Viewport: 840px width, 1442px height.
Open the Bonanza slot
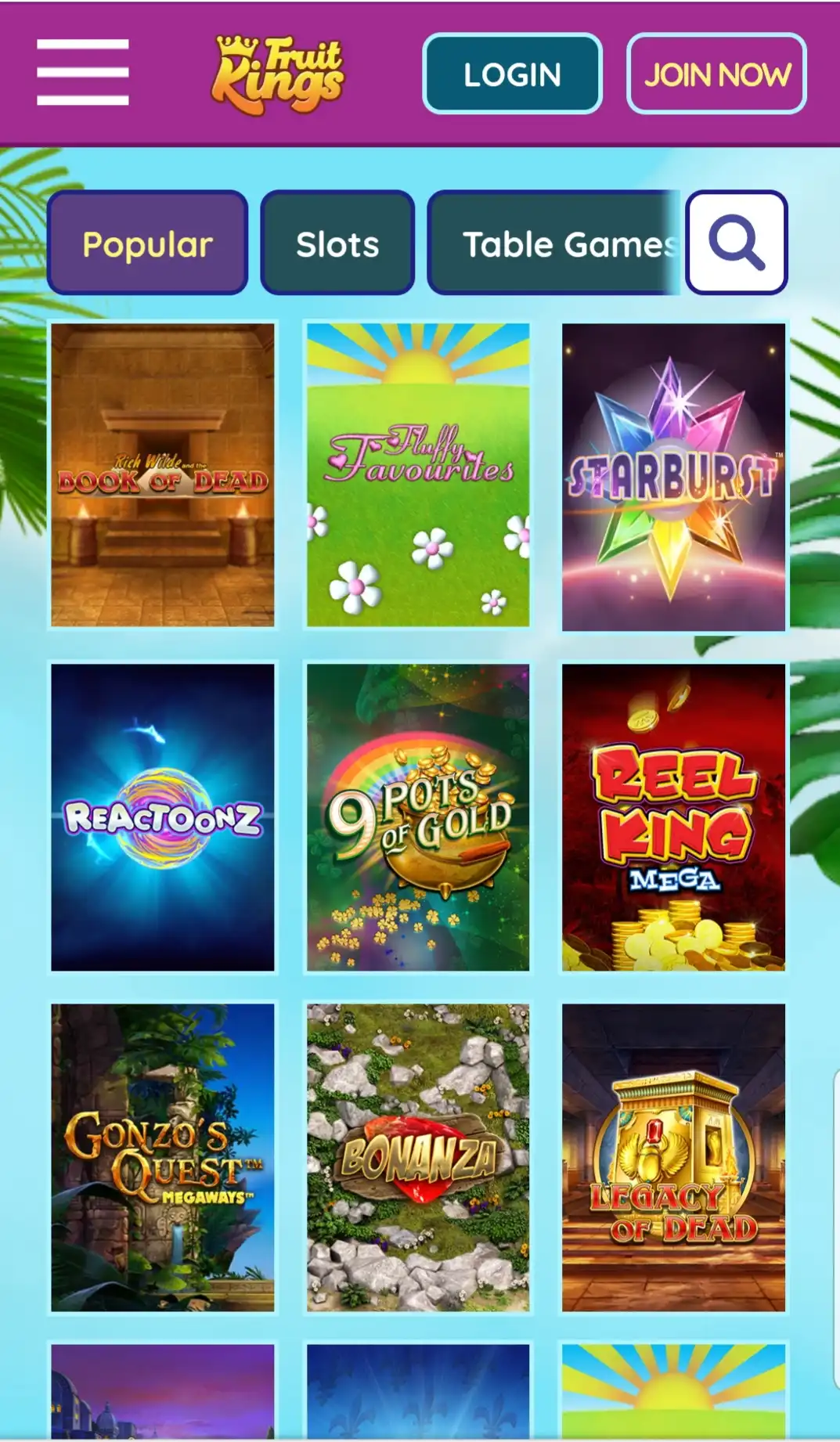(x=418, y=1157)
